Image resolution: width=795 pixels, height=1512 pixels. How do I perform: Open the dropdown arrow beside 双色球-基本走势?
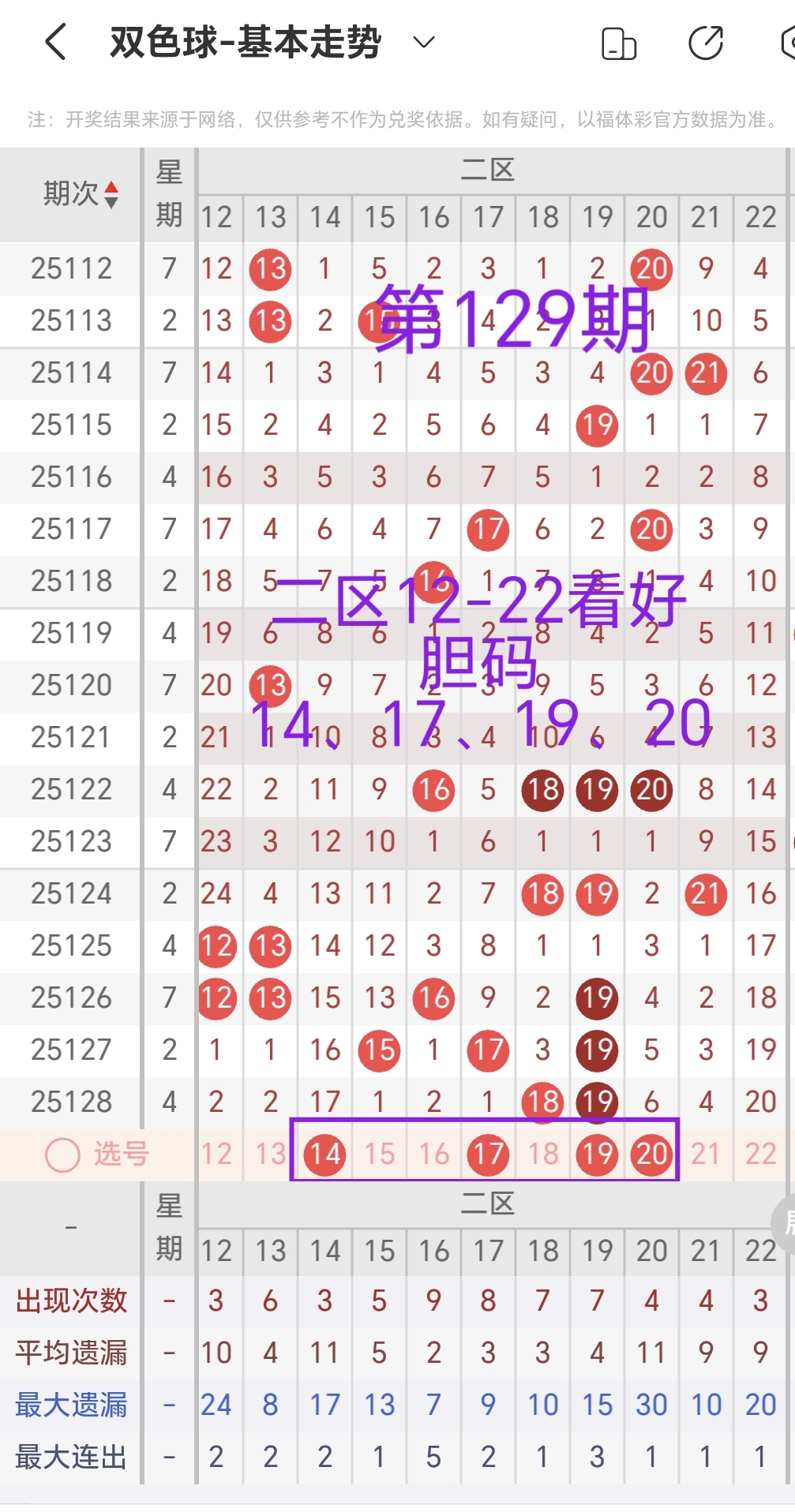[x=423, y=41]
